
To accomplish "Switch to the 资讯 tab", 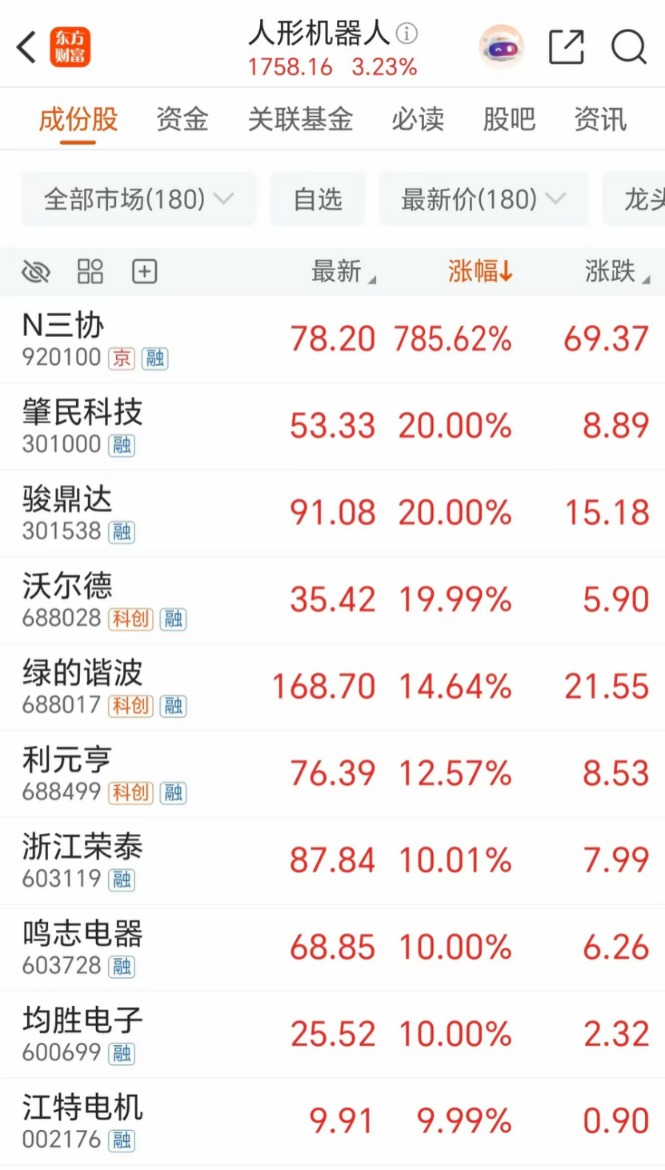I will pyautogui.click(x=600, y=119).
